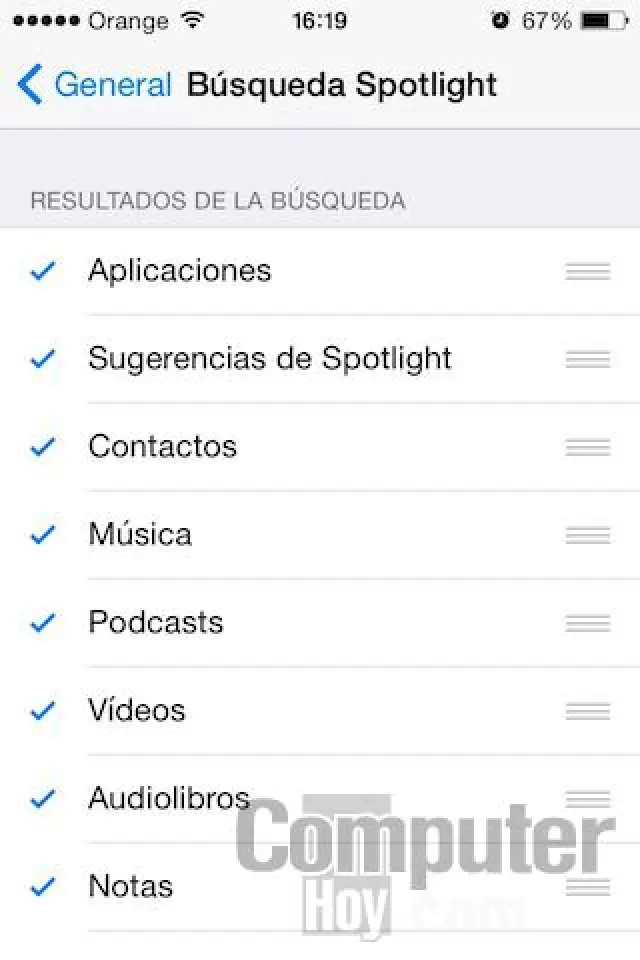The width and height of the screenshot is (640, 960).
Task: Uncheck the Podcasts row
Action: [156, 622]
